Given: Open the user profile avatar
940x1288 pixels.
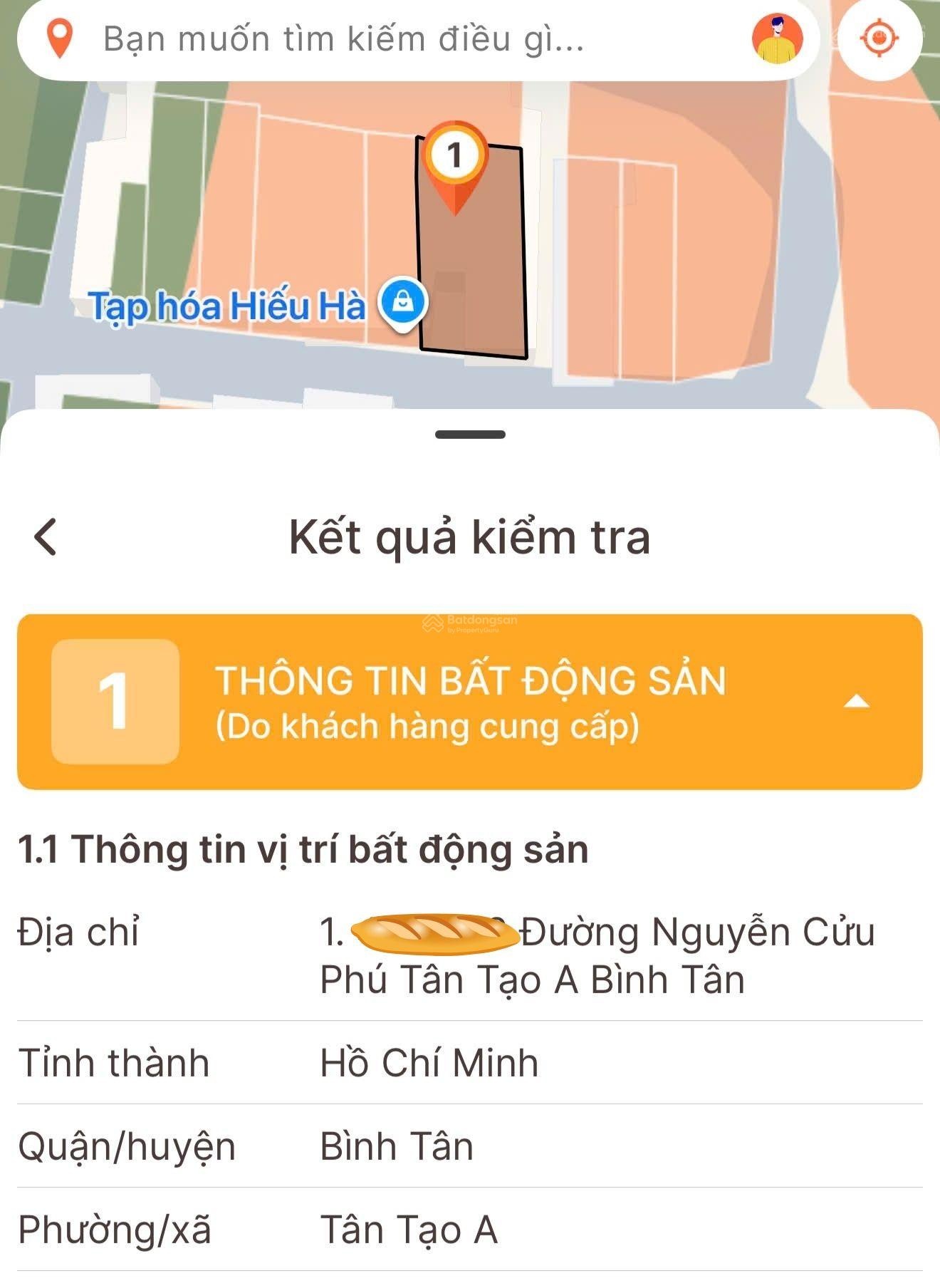Looking at the screenshot, I should click(777, 38).
